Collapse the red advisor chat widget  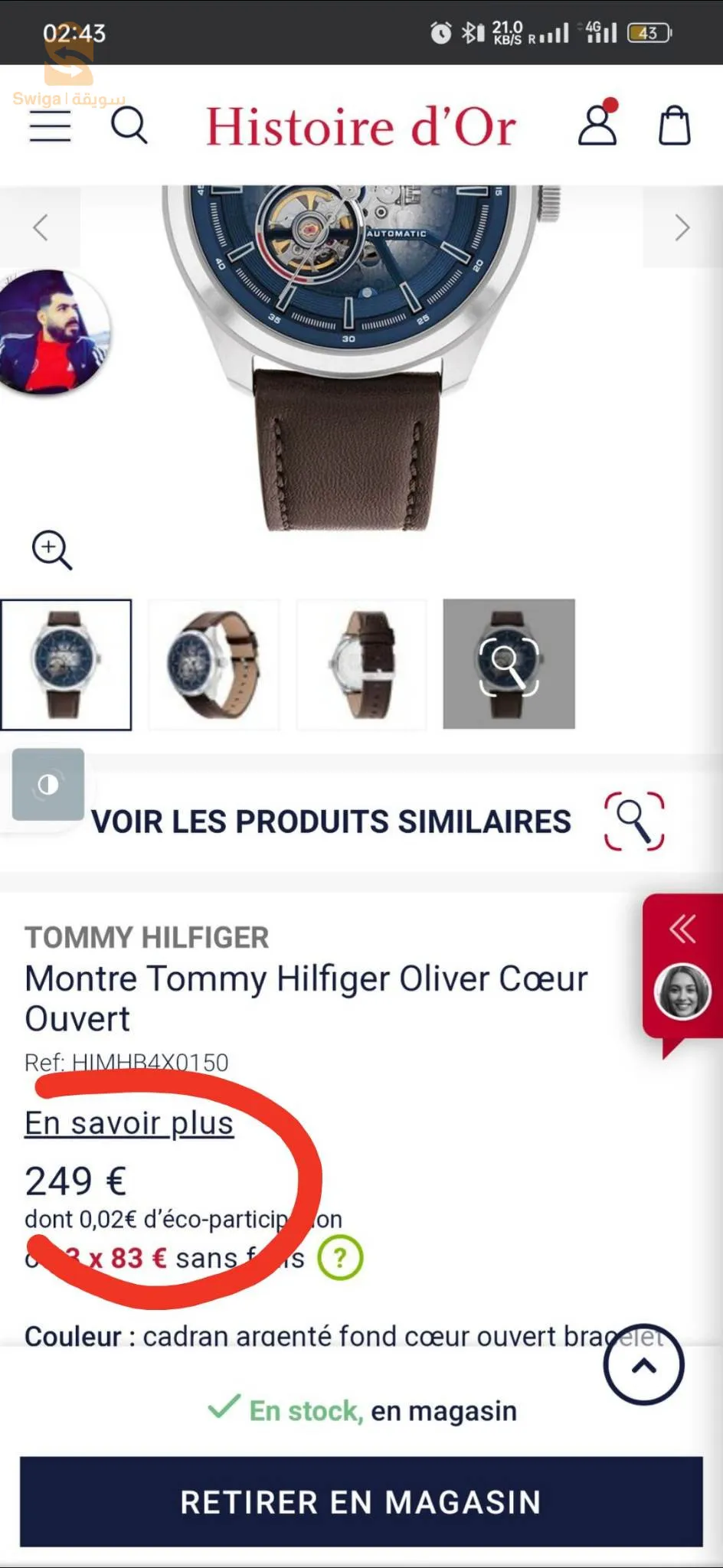point(682,929)
